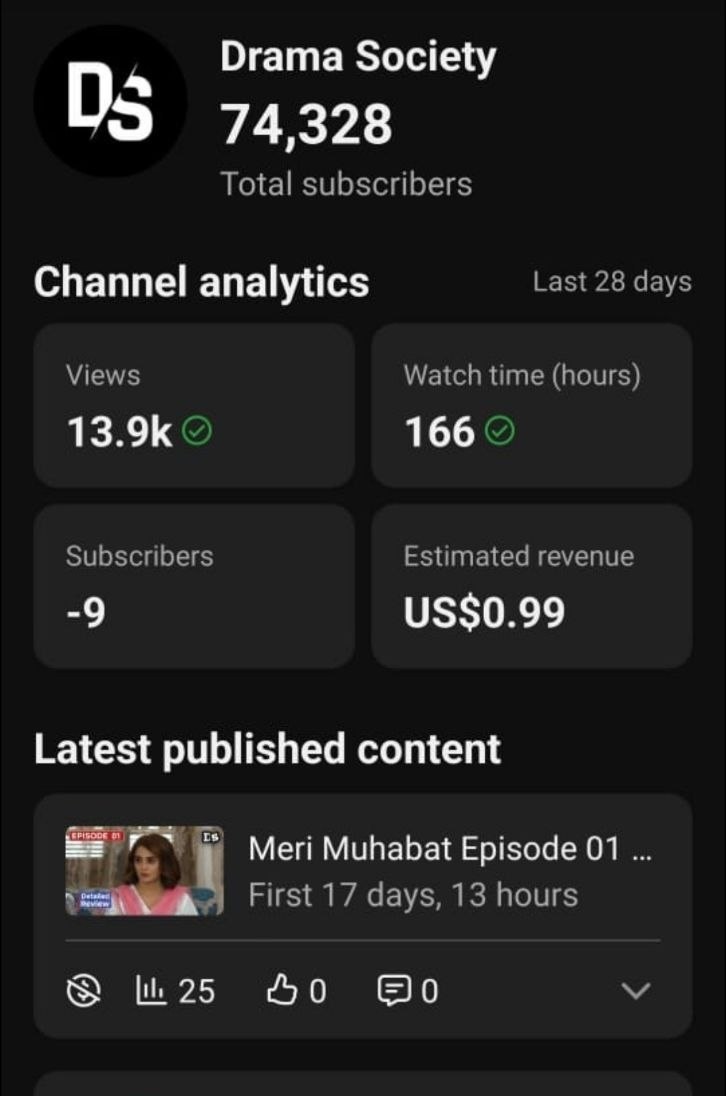This screenshot has height=1096, width=726.
Task: Tap the Drama Society channel avatar
Action: (110, 102)
